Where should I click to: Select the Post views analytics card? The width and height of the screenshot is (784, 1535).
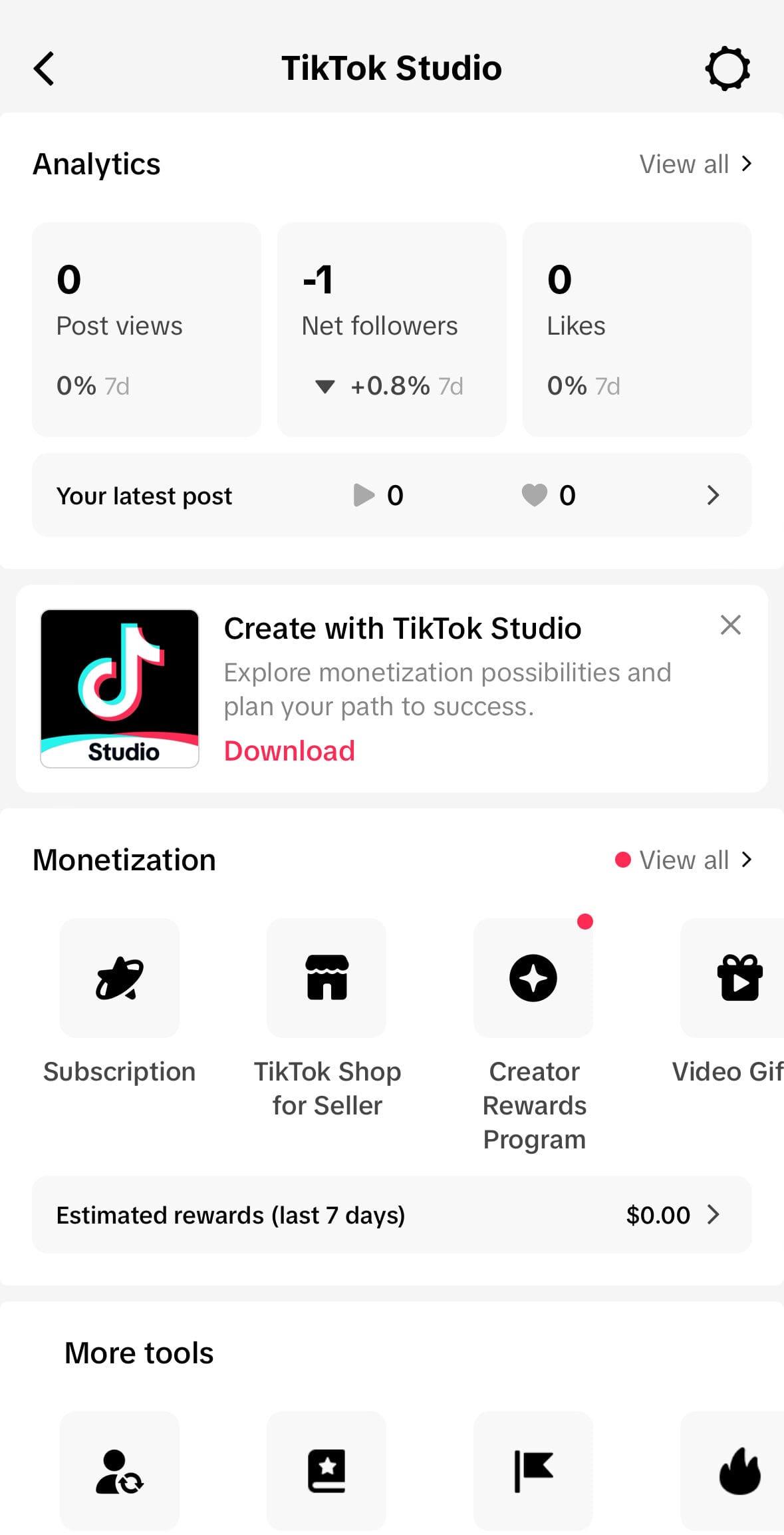(146, 327)
